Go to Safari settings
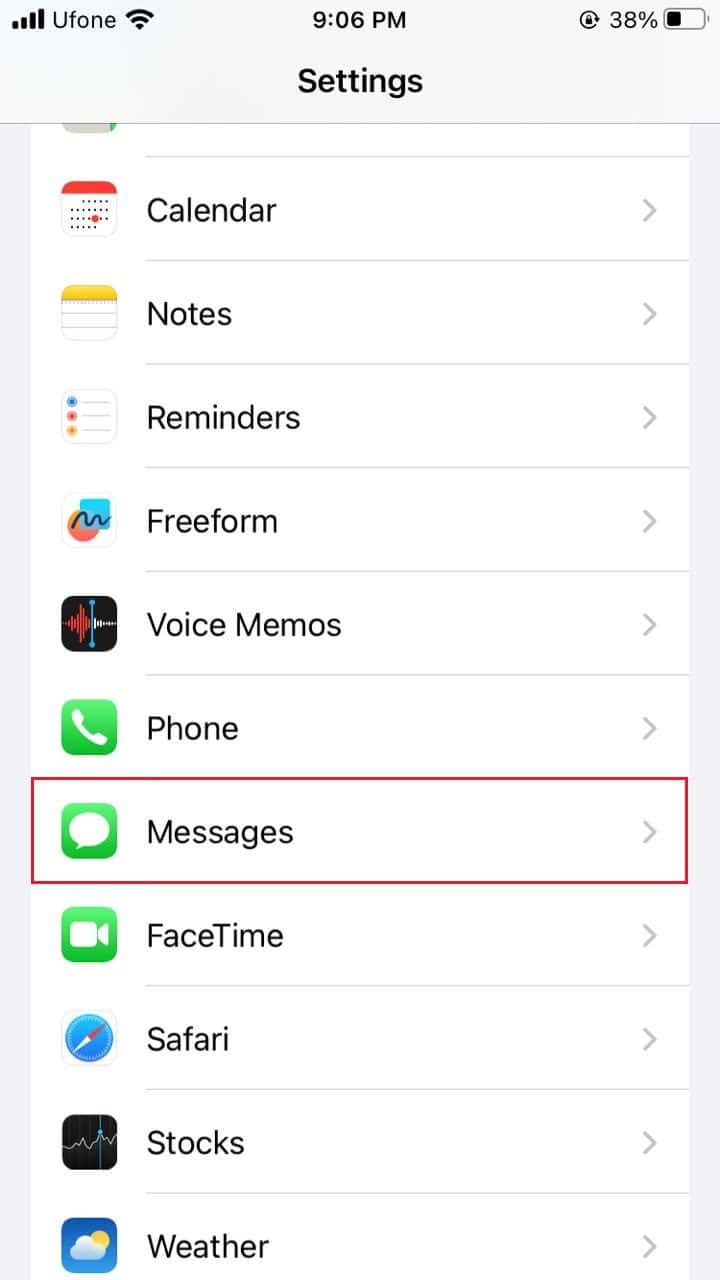 coord(360,1039)
